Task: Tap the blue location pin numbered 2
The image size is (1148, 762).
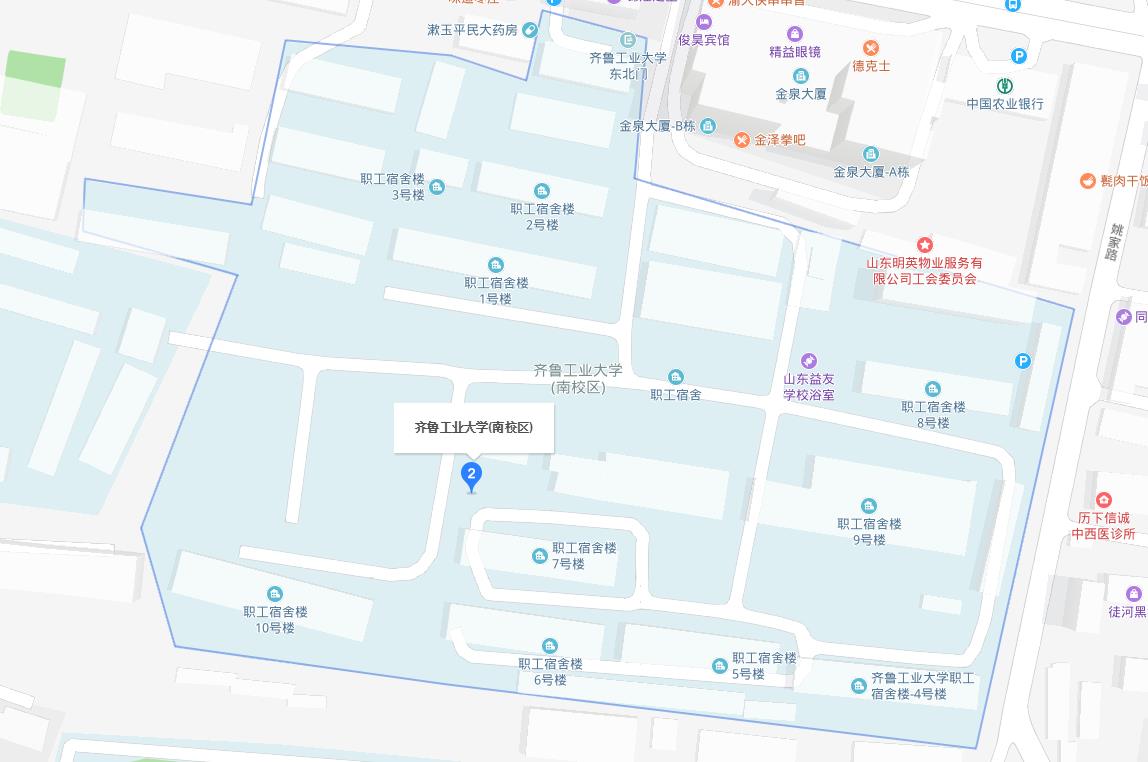Action: tap(472, 476)
